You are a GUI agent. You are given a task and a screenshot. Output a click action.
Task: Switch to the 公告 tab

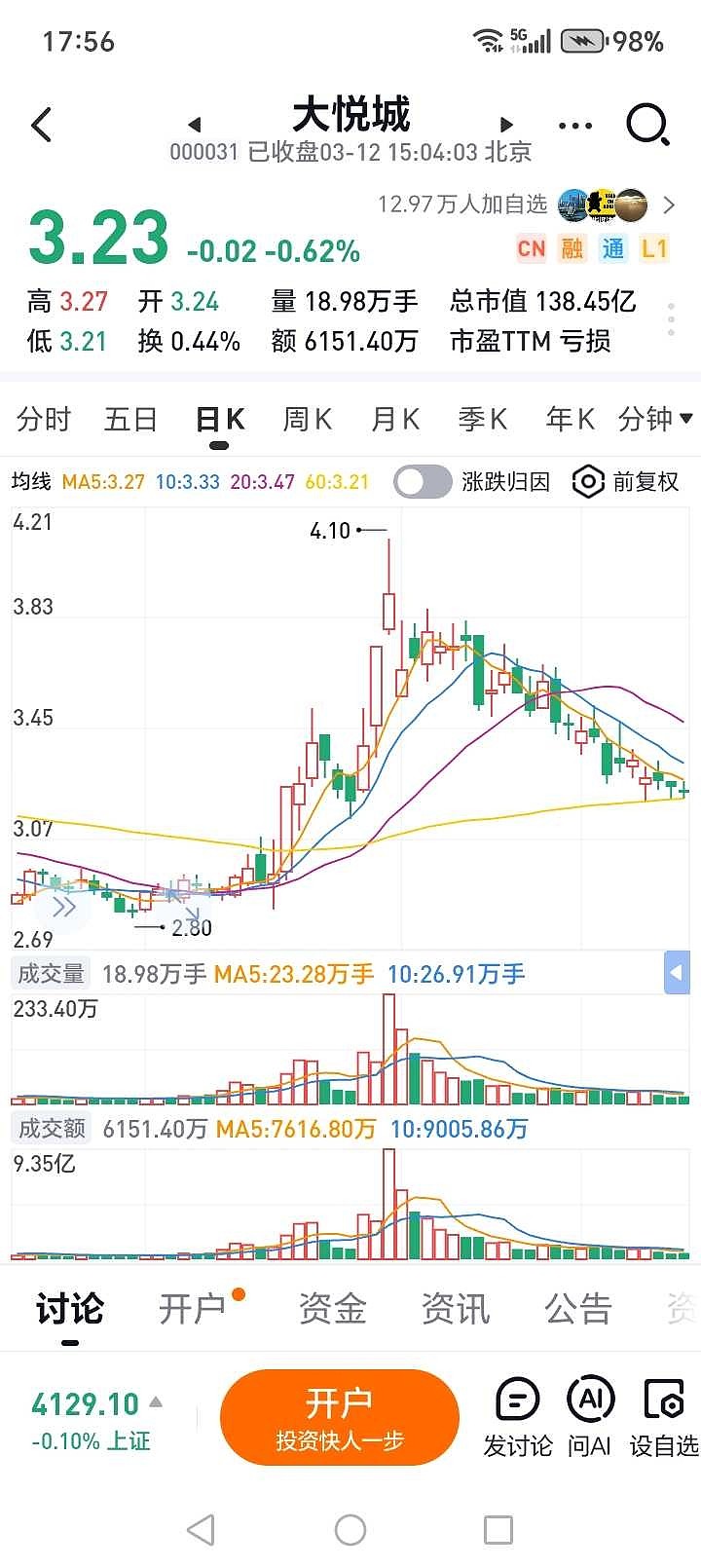tap(577, 1309)
